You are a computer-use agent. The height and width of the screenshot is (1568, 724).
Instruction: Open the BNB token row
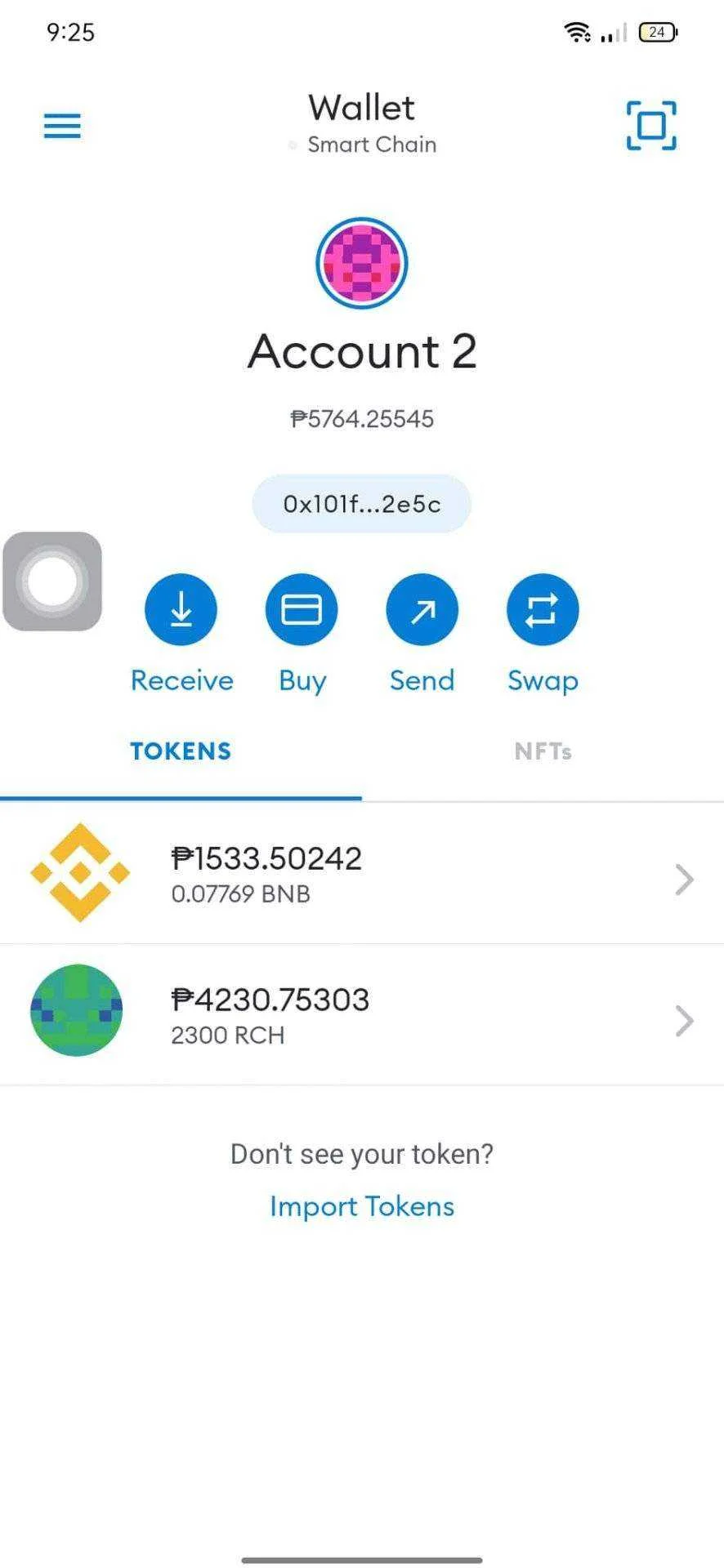click(x=362, y=874)
